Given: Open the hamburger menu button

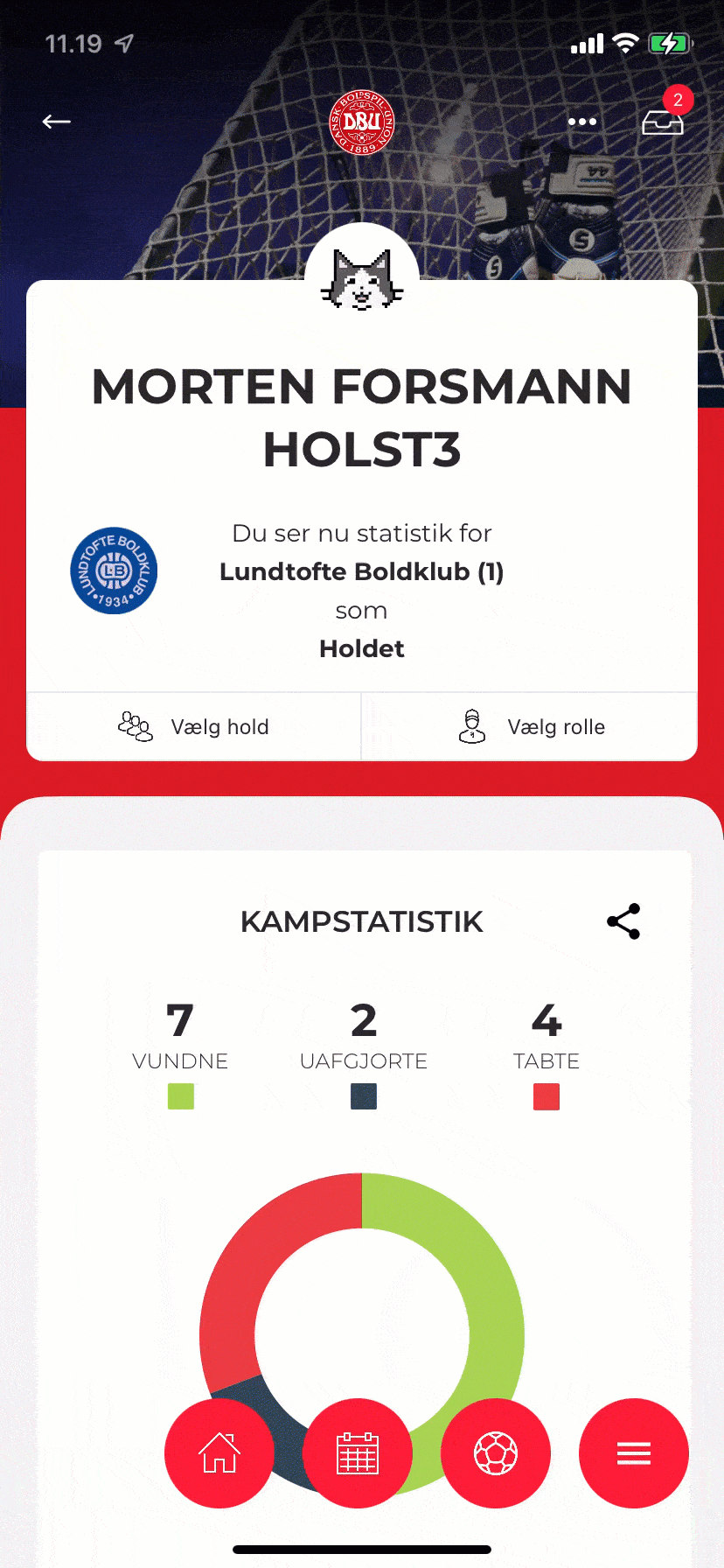Looking at the screenshot, I should tap(634, 1453).
